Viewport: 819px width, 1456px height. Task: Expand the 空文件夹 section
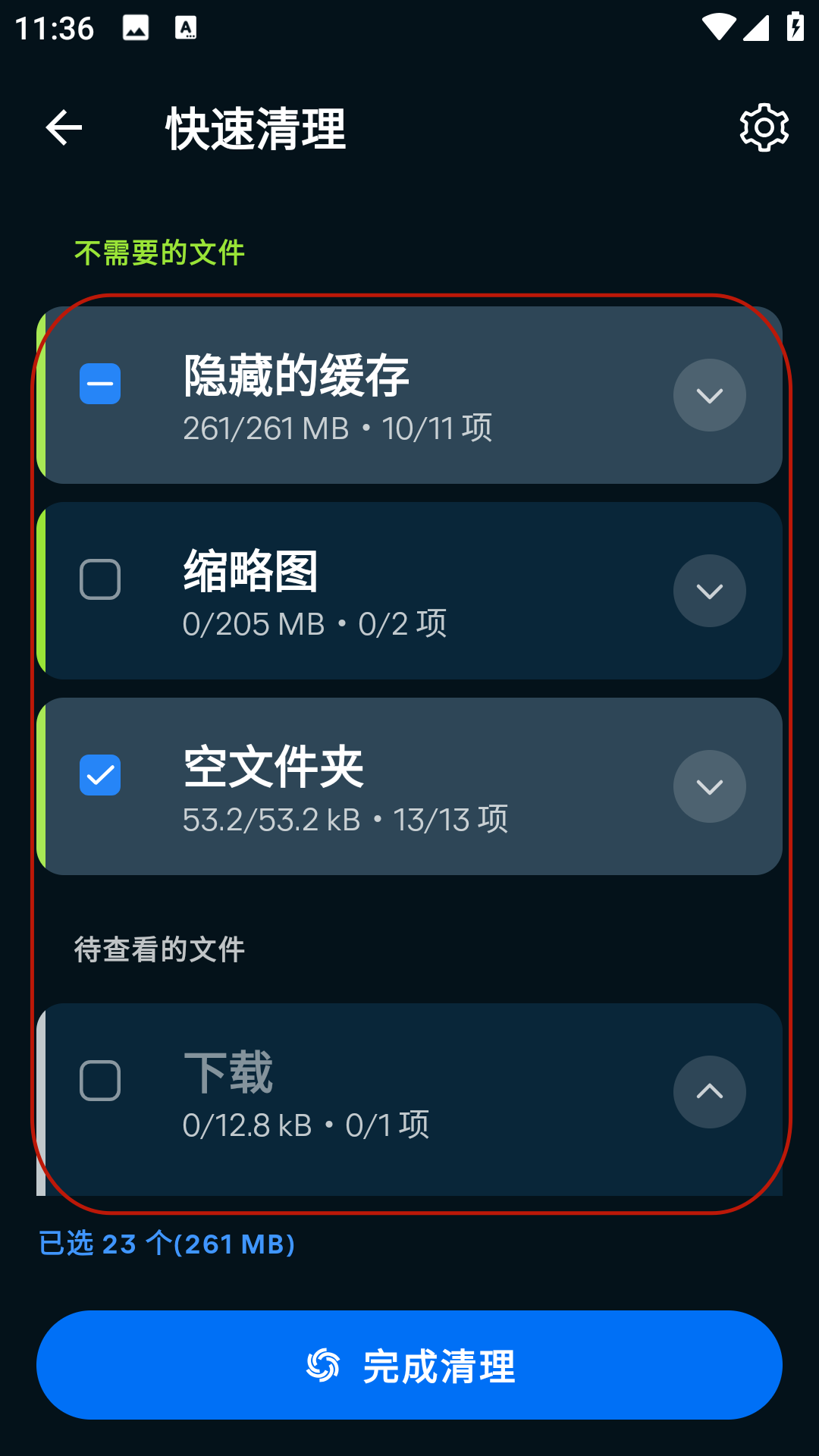click(709, 786)
